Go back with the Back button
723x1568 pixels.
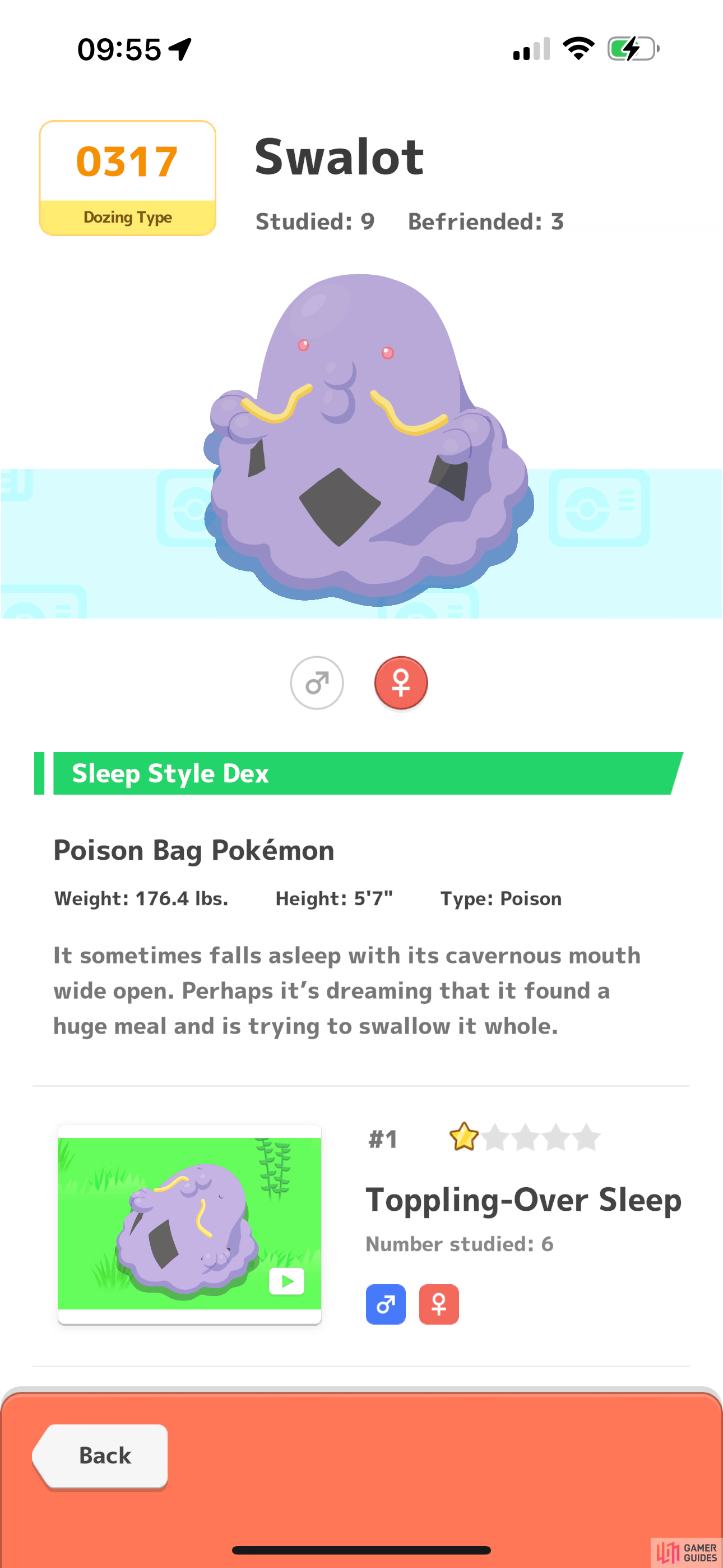101,1456
